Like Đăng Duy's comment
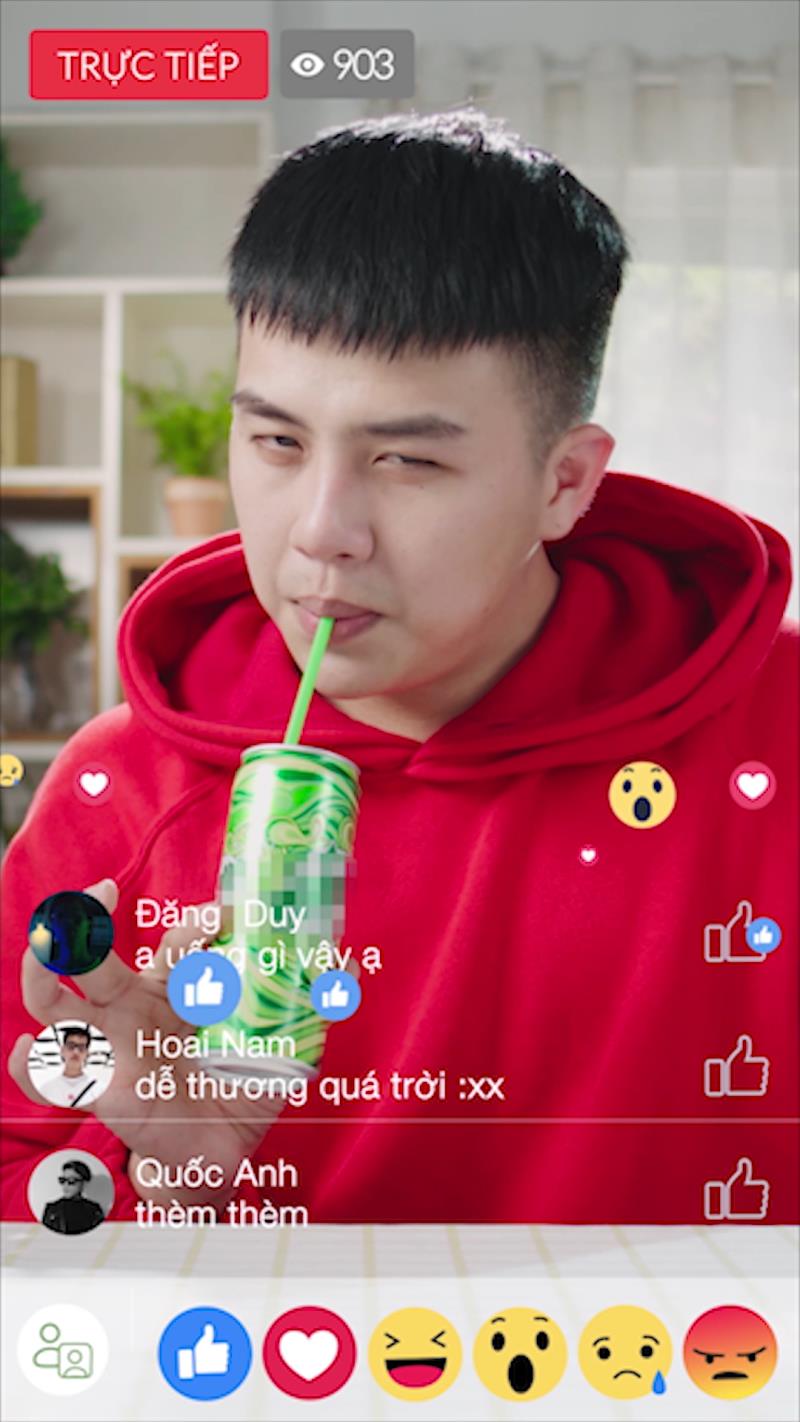Viewport: 800px width, 1422px height. coord(736,932)
